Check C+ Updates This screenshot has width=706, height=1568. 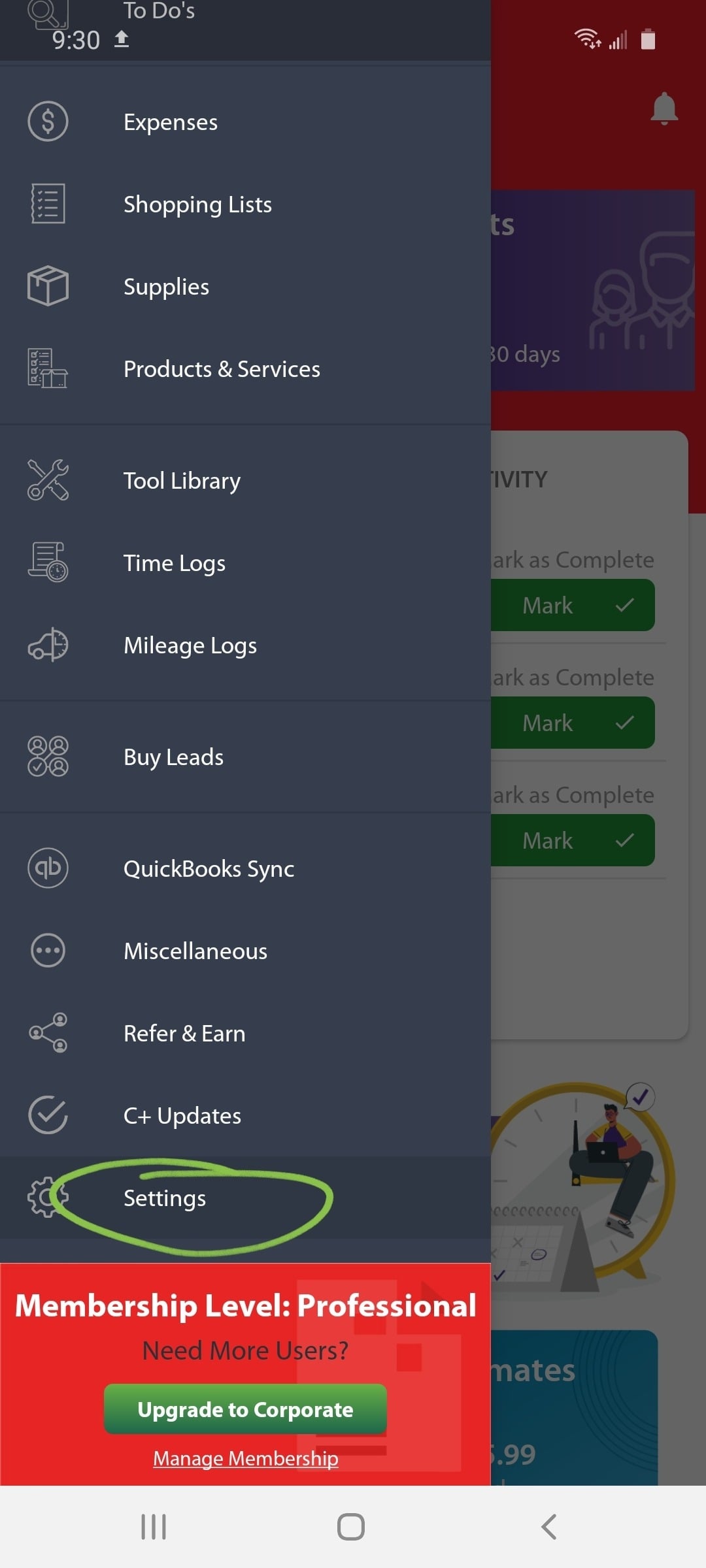tap(182, 1116)
